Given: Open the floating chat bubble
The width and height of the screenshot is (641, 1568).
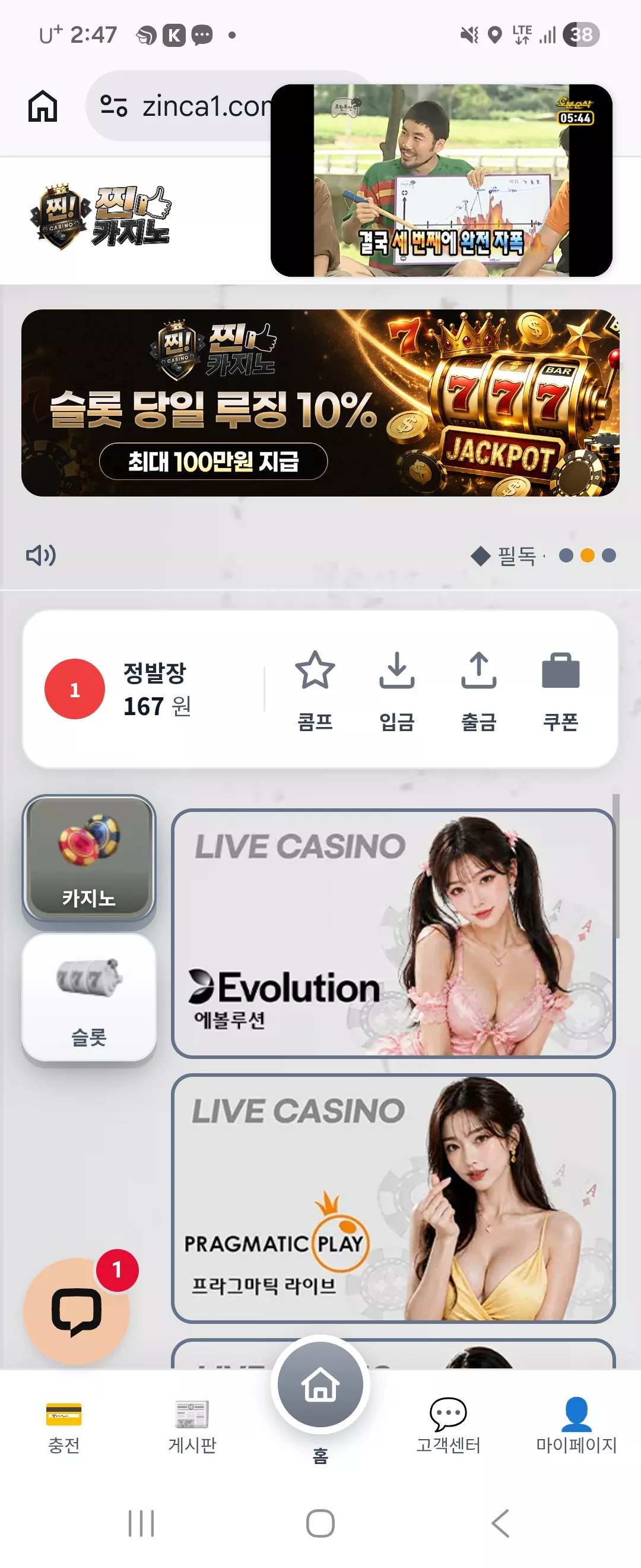Looking at the screenshot, I should click(x=77, y=1310).
